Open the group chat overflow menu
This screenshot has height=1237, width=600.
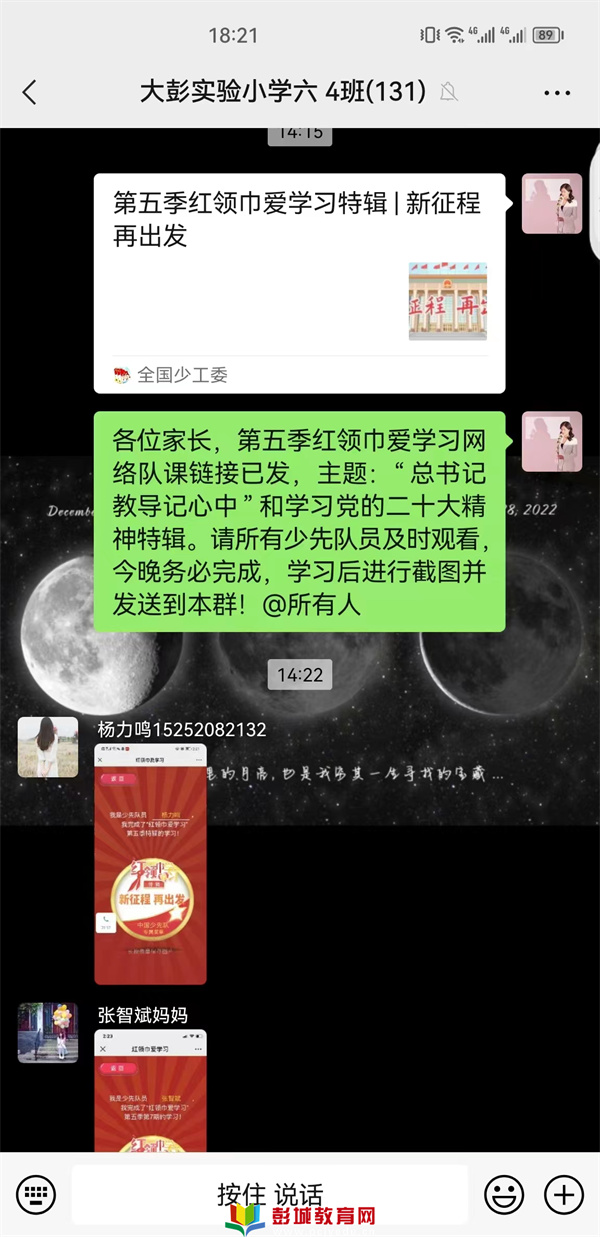click(557, 93)
